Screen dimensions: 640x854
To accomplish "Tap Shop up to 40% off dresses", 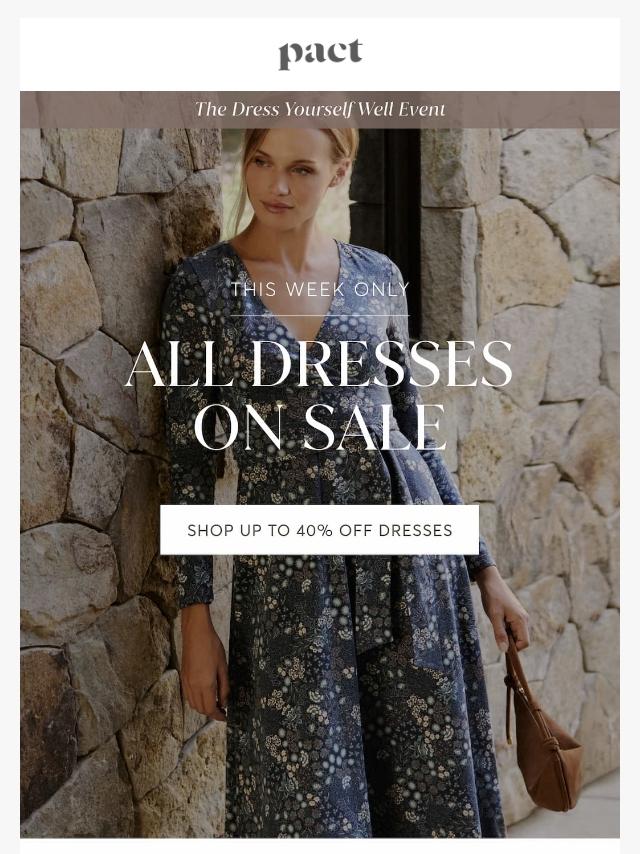I will tap(319, 530).
